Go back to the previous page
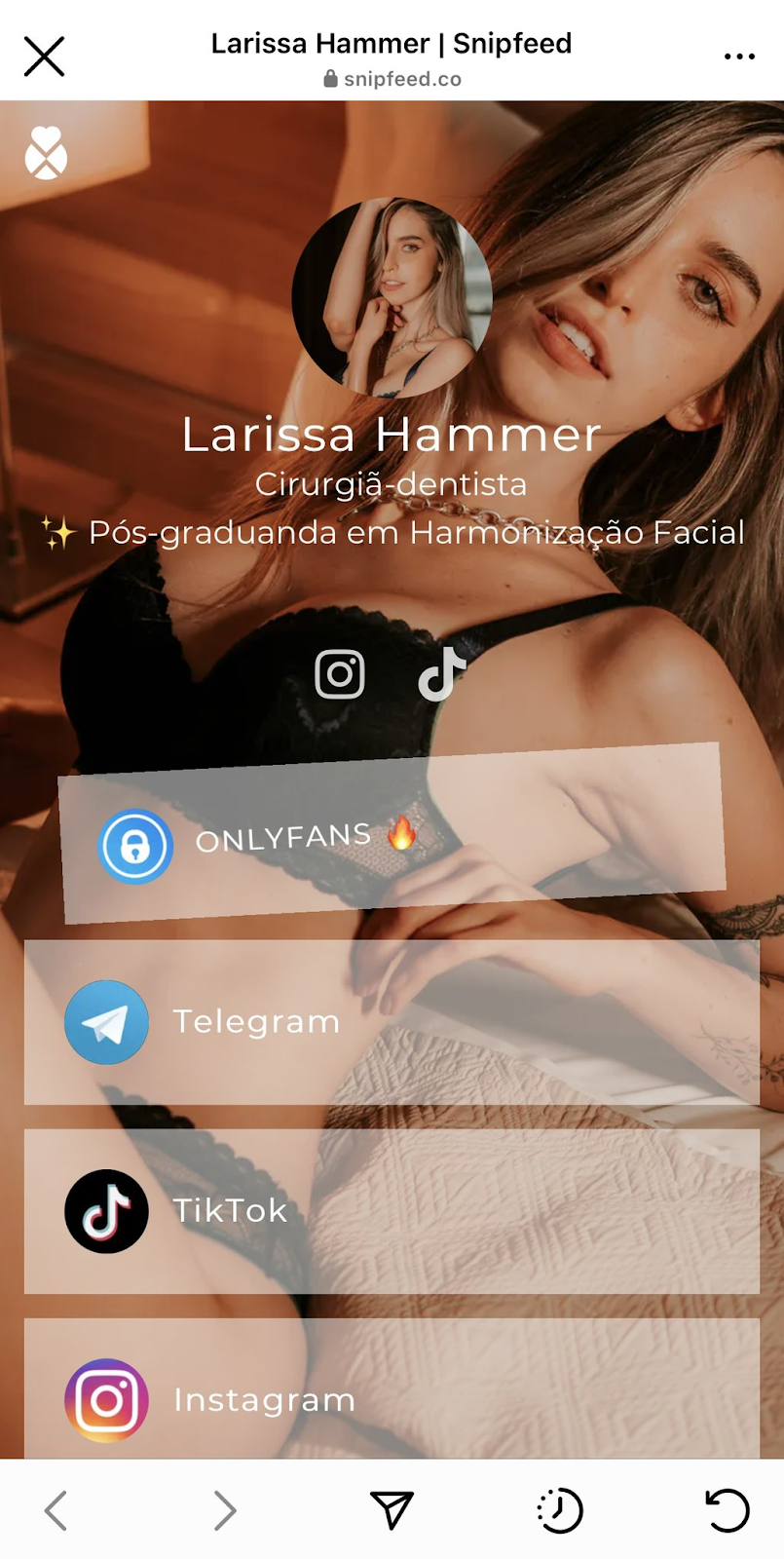 [56, 1510]
